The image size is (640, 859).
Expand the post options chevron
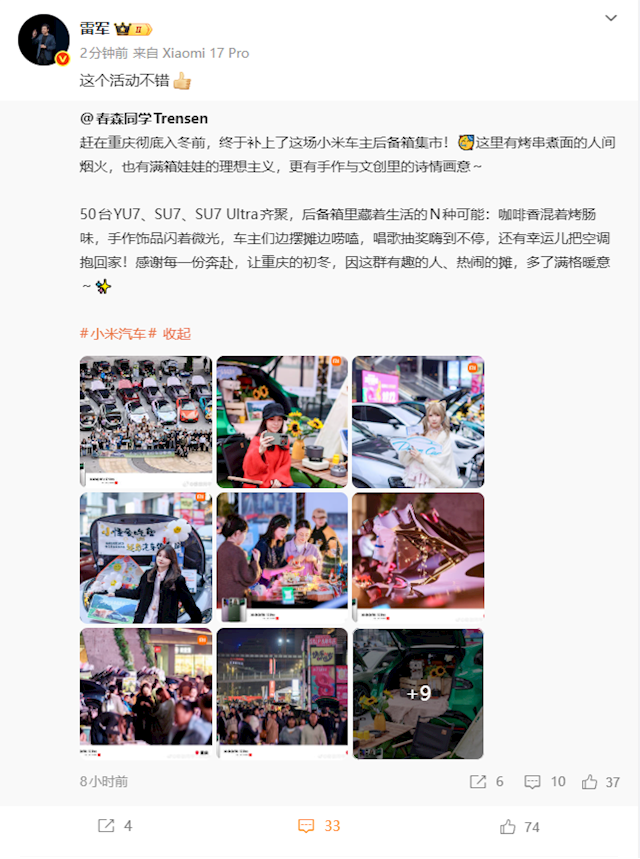pyautogui.click(x=612, y=19)
